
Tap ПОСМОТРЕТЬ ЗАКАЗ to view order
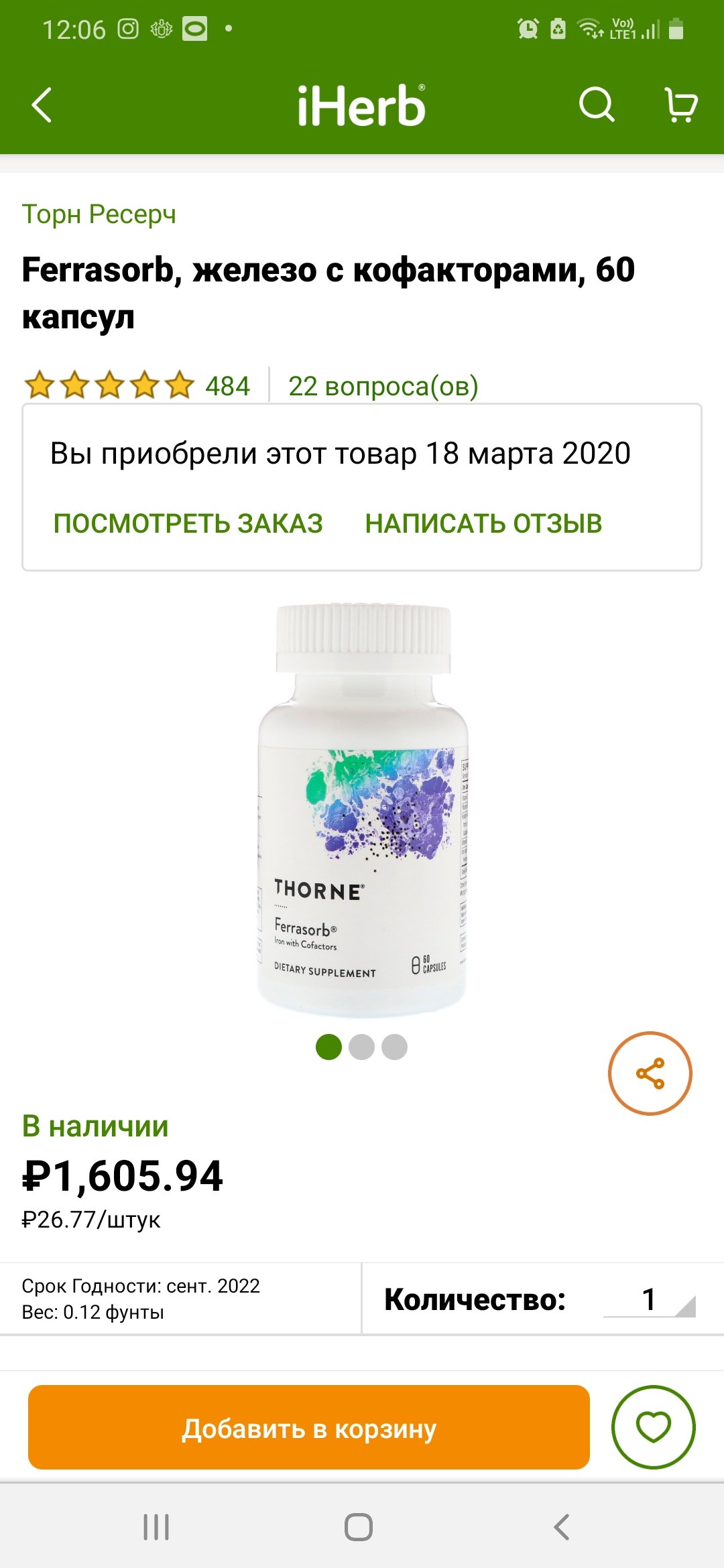point(188,523)
